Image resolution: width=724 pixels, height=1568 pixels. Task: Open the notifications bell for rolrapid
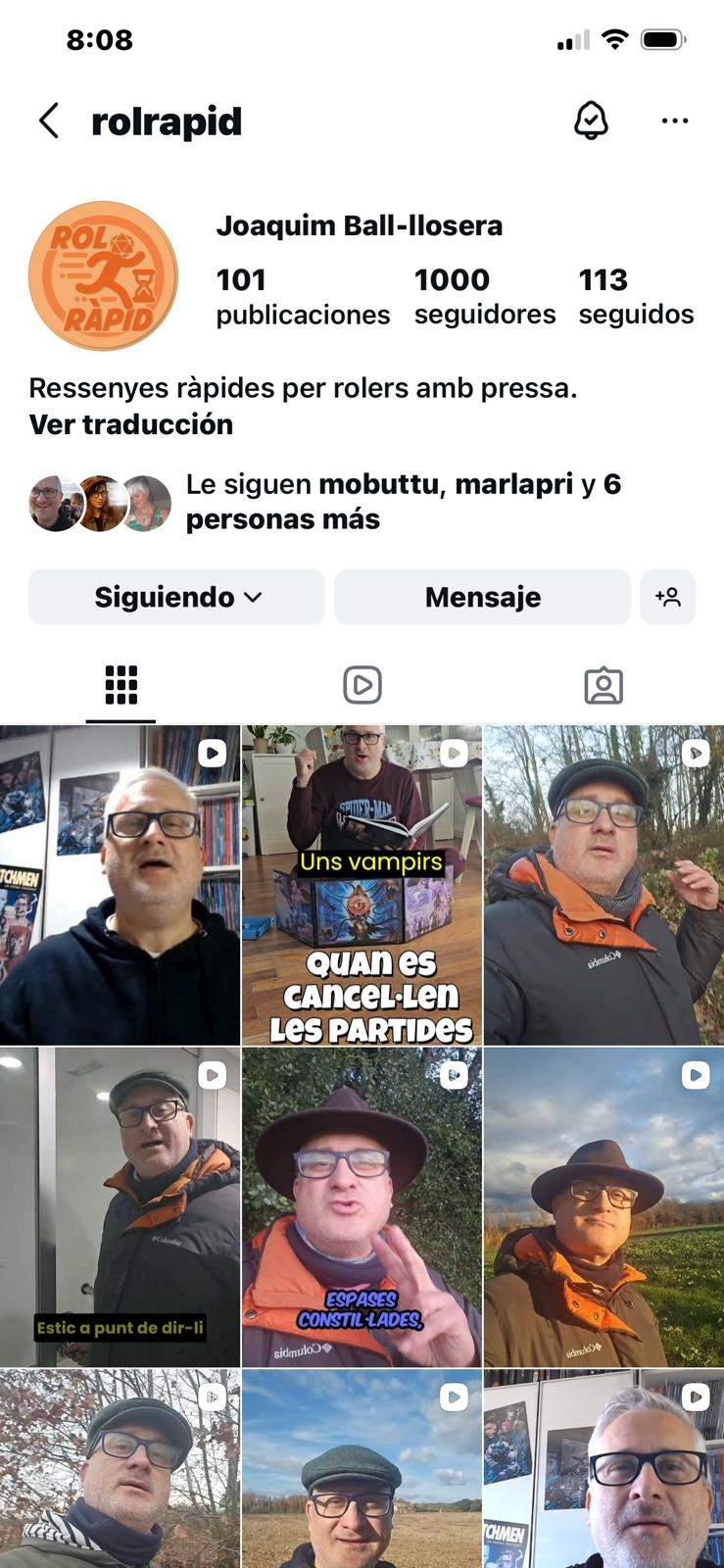(591, 122)
